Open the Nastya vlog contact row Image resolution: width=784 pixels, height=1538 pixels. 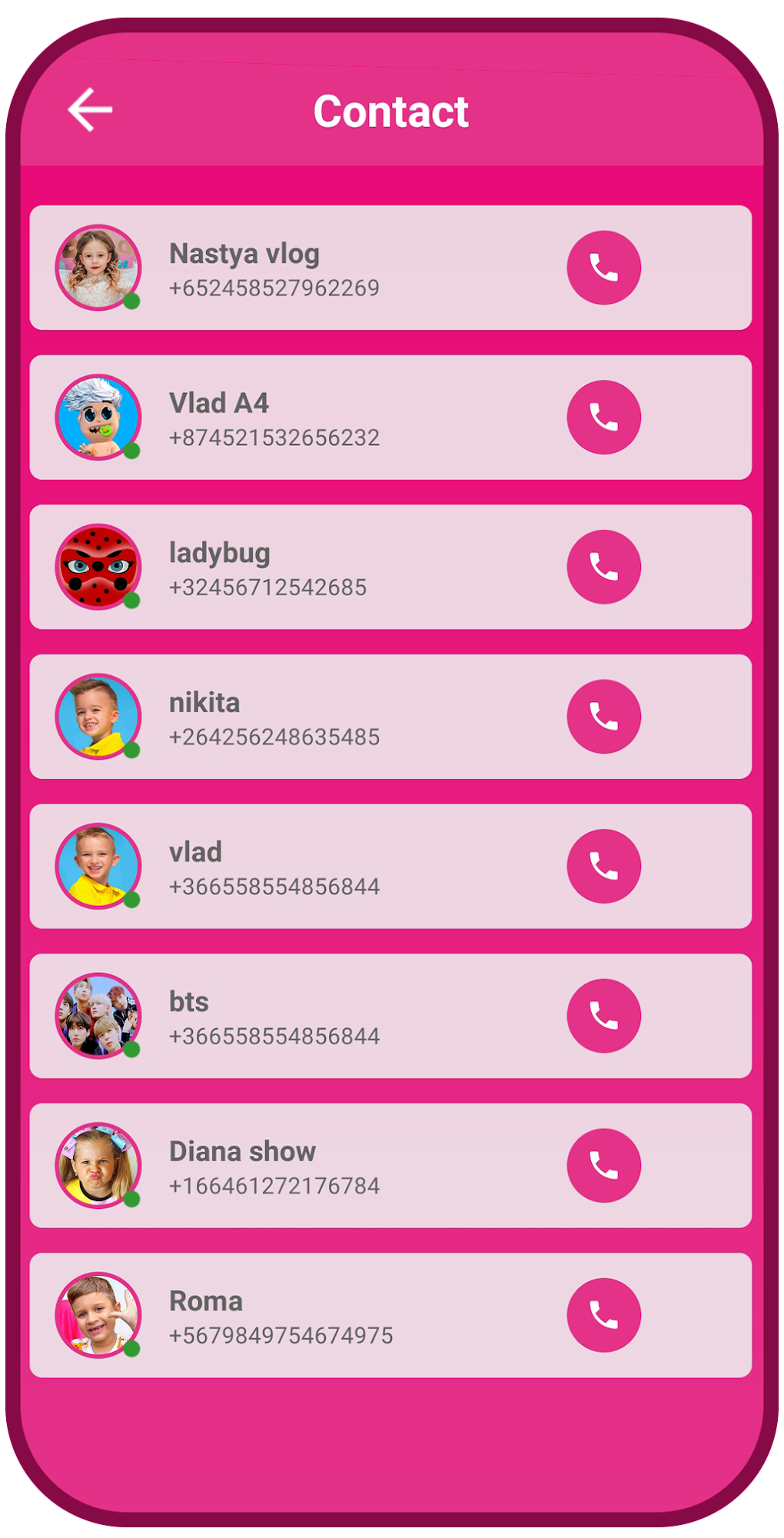(307, 268)
